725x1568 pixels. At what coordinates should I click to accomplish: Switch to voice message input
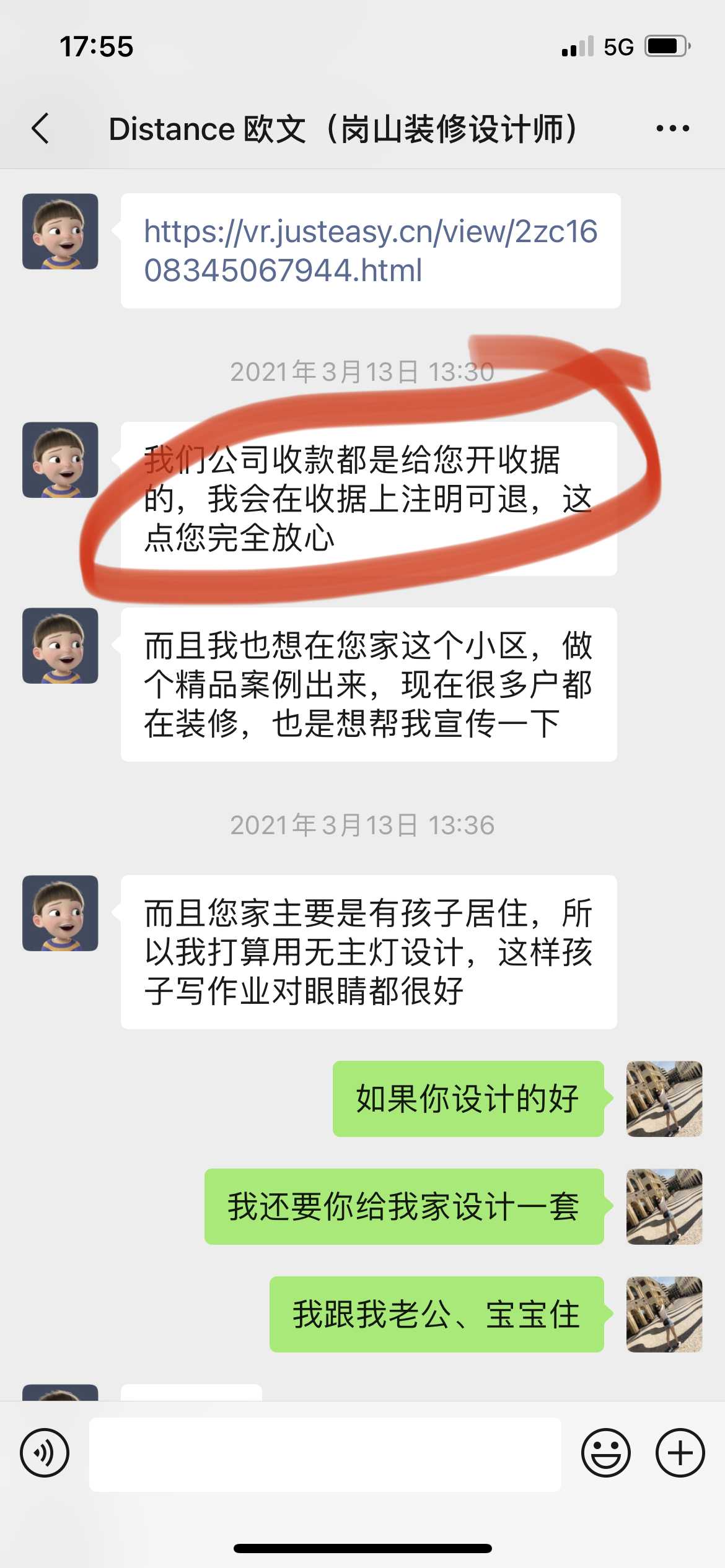pyautogui.click(x=45, y=1453)
